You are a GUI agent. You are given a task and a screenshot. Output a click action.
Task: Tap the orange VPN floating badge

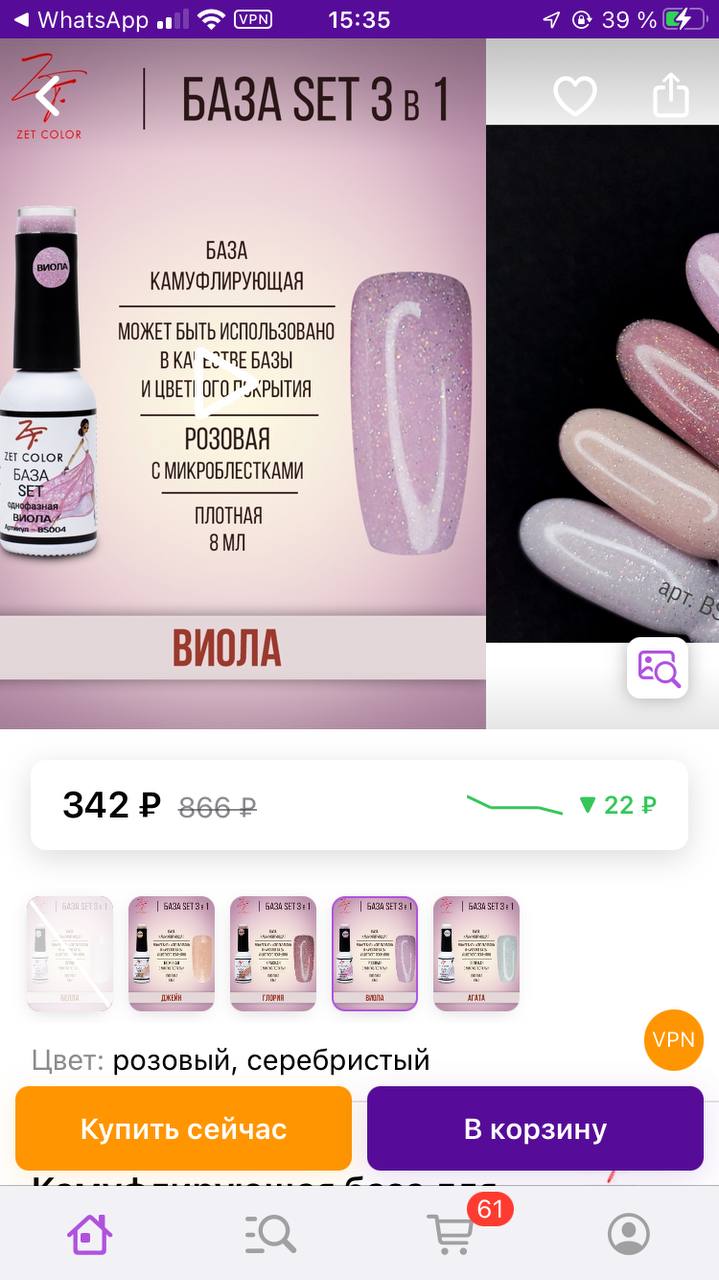point(673,1039)
